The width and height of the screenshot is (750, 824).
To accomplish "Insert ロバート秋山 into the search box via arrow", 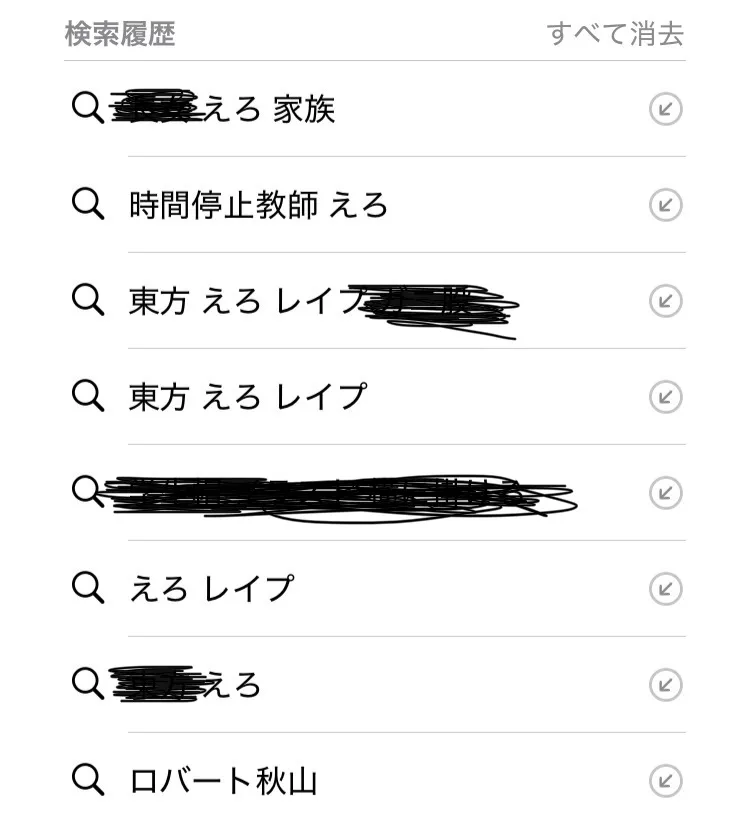I will pos(665,781).
